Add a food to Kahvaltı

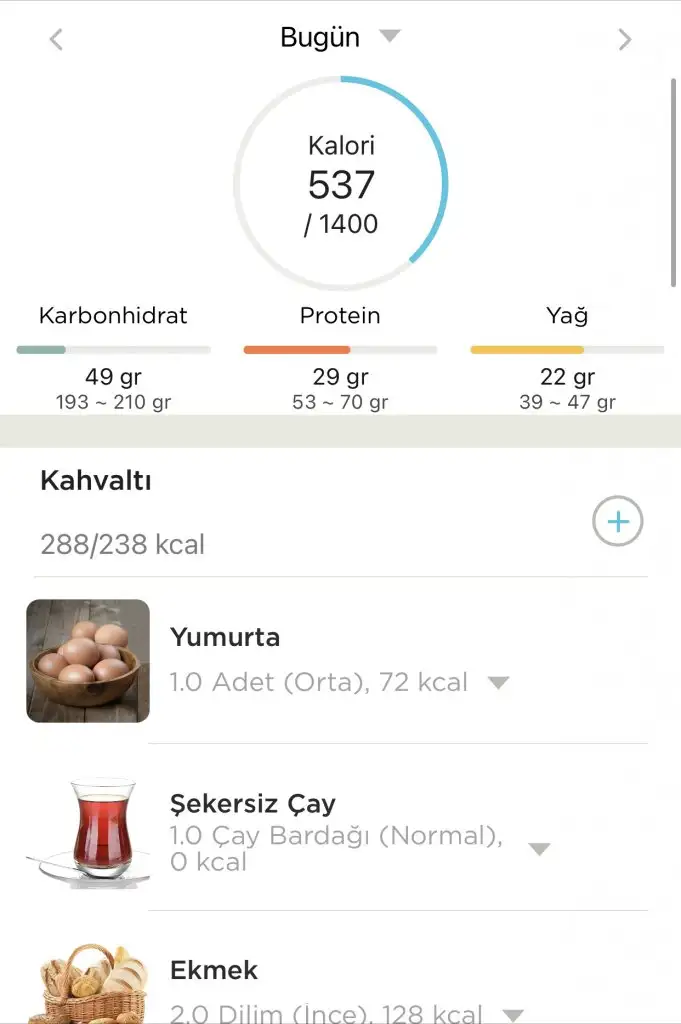(x=617, y=521)
